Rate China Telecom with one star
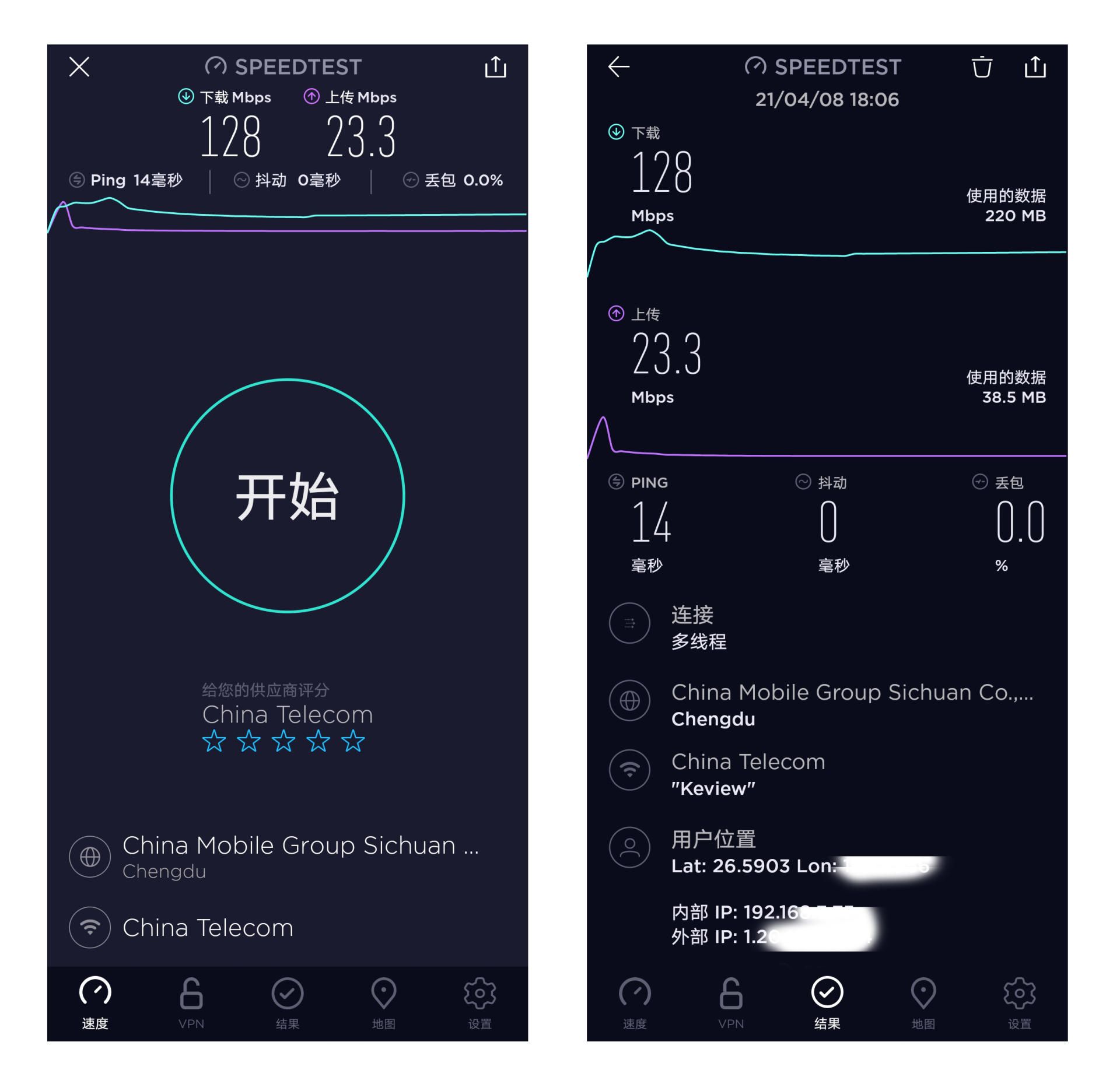Image resolution: width=1120 pixels, height=1077 pixels. point(213,741)
